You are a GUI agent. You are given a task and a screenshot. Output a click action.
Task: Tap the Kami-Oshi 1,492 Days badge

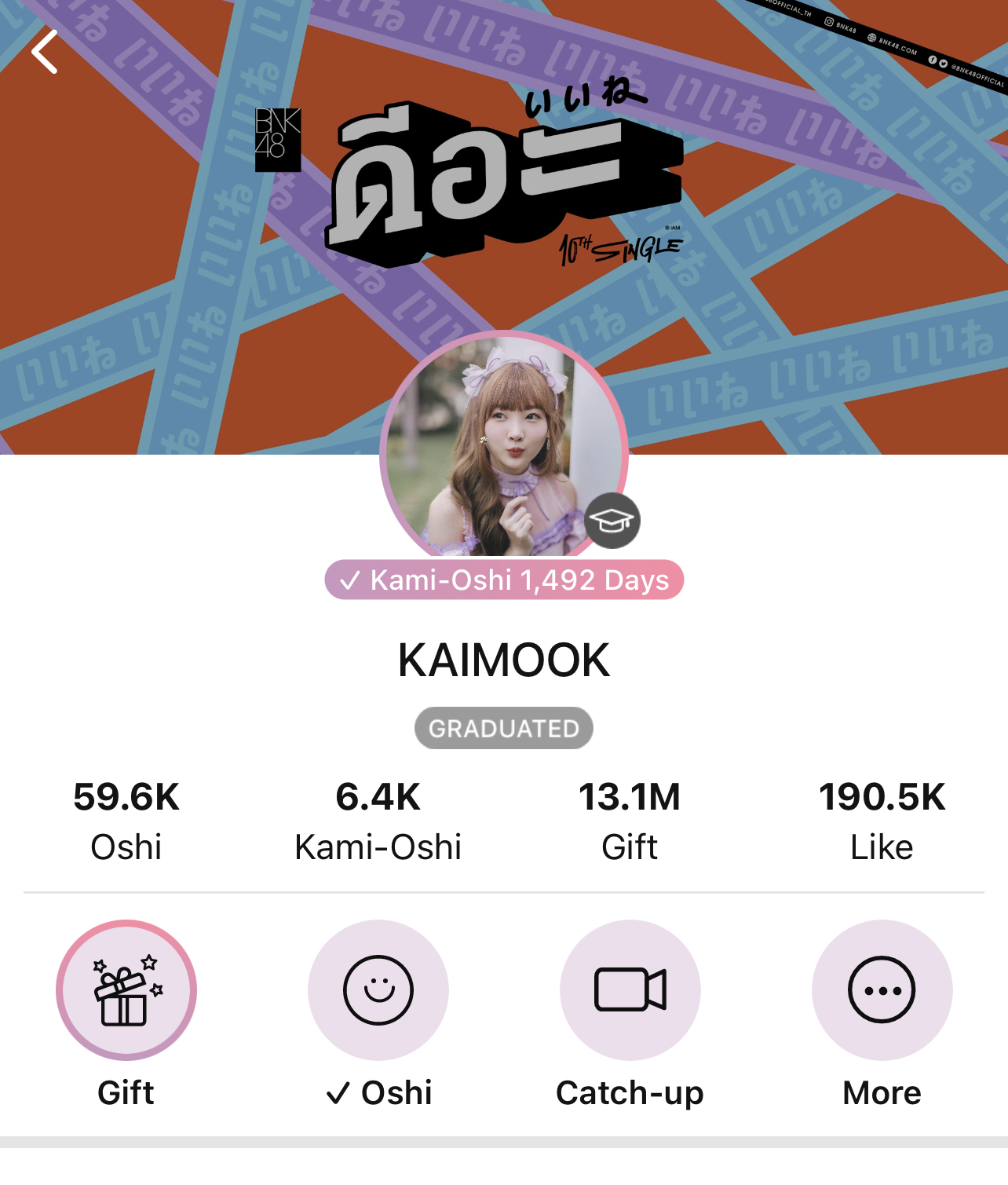click(504, 580)
